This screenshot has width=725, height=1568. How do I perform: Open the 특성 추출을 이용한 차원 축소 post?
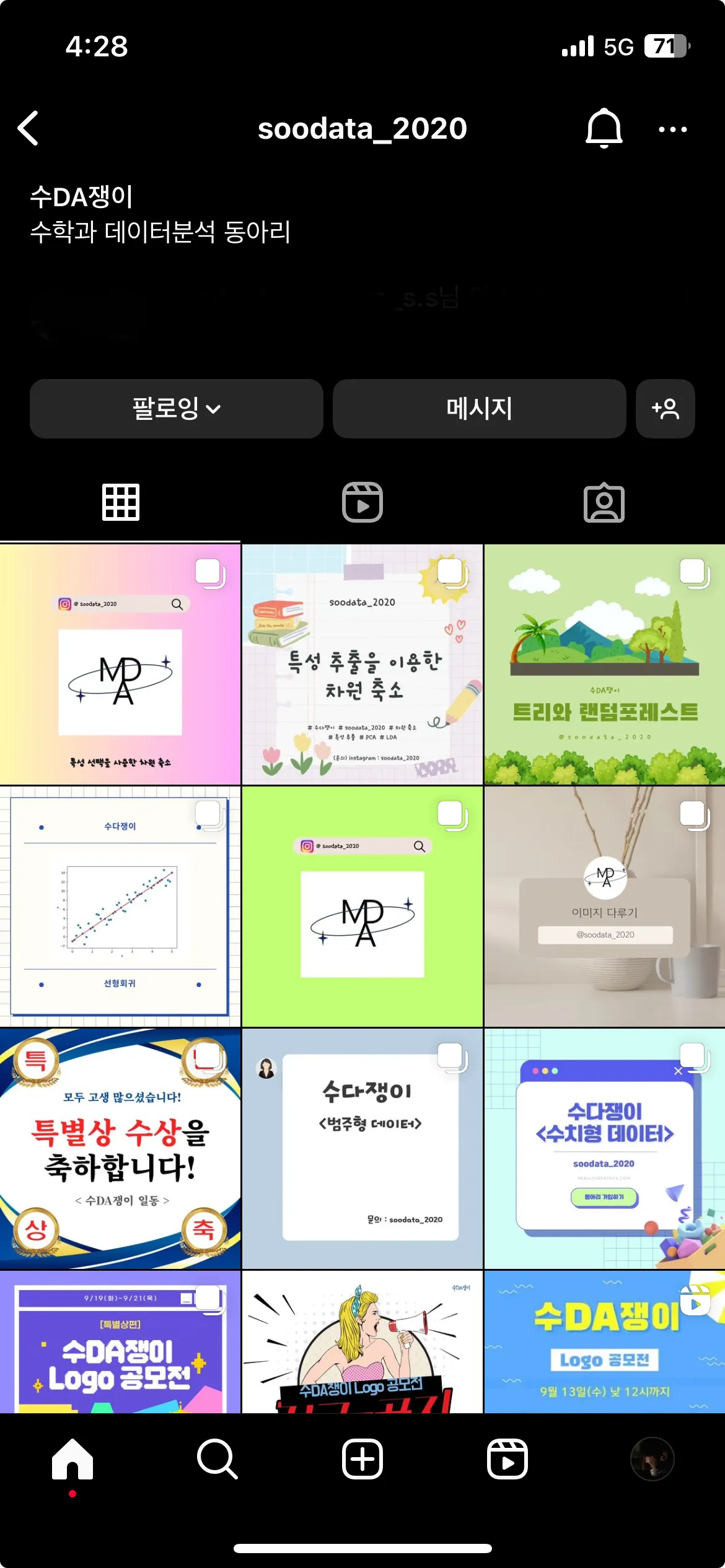tap(362, 665)
